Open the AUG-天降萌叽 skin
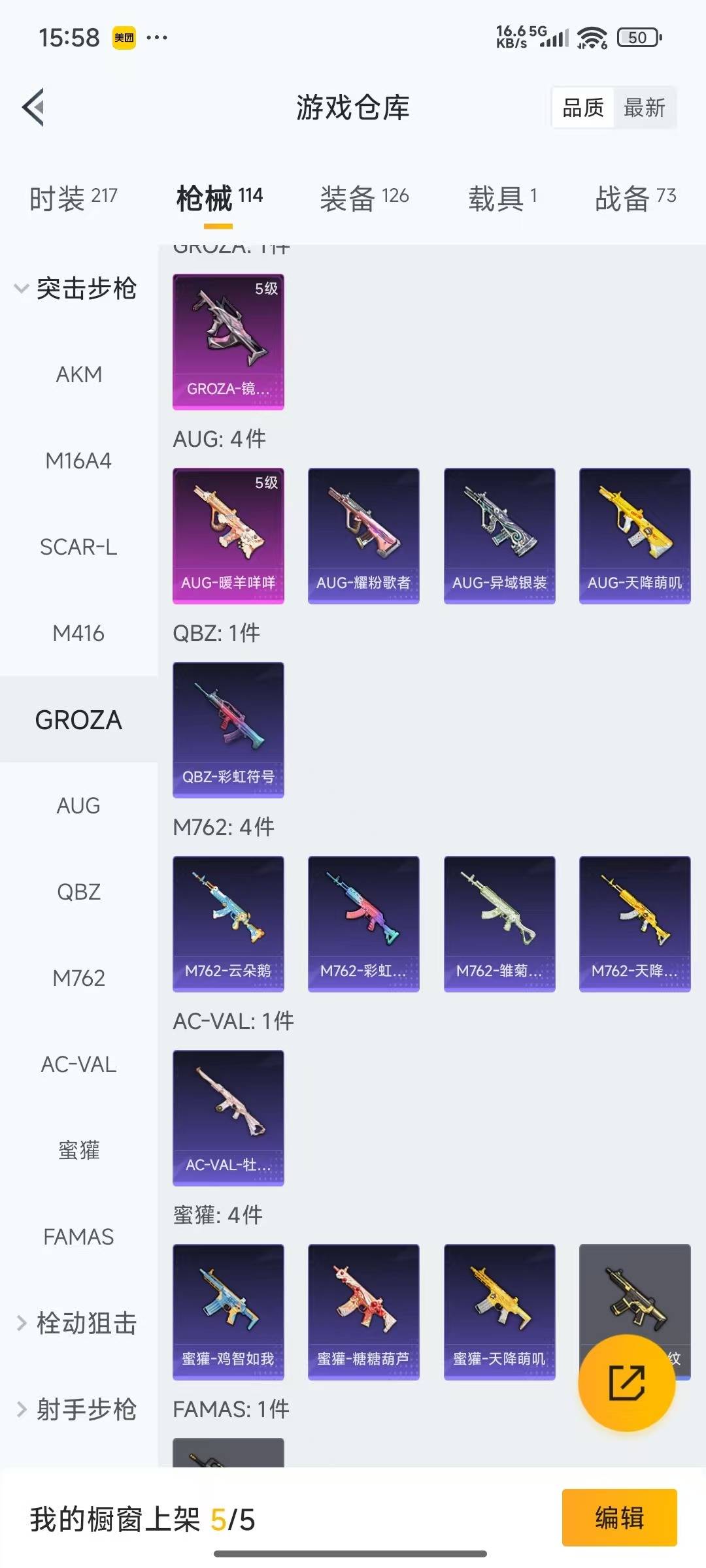706x1568 pixels. 635,536
